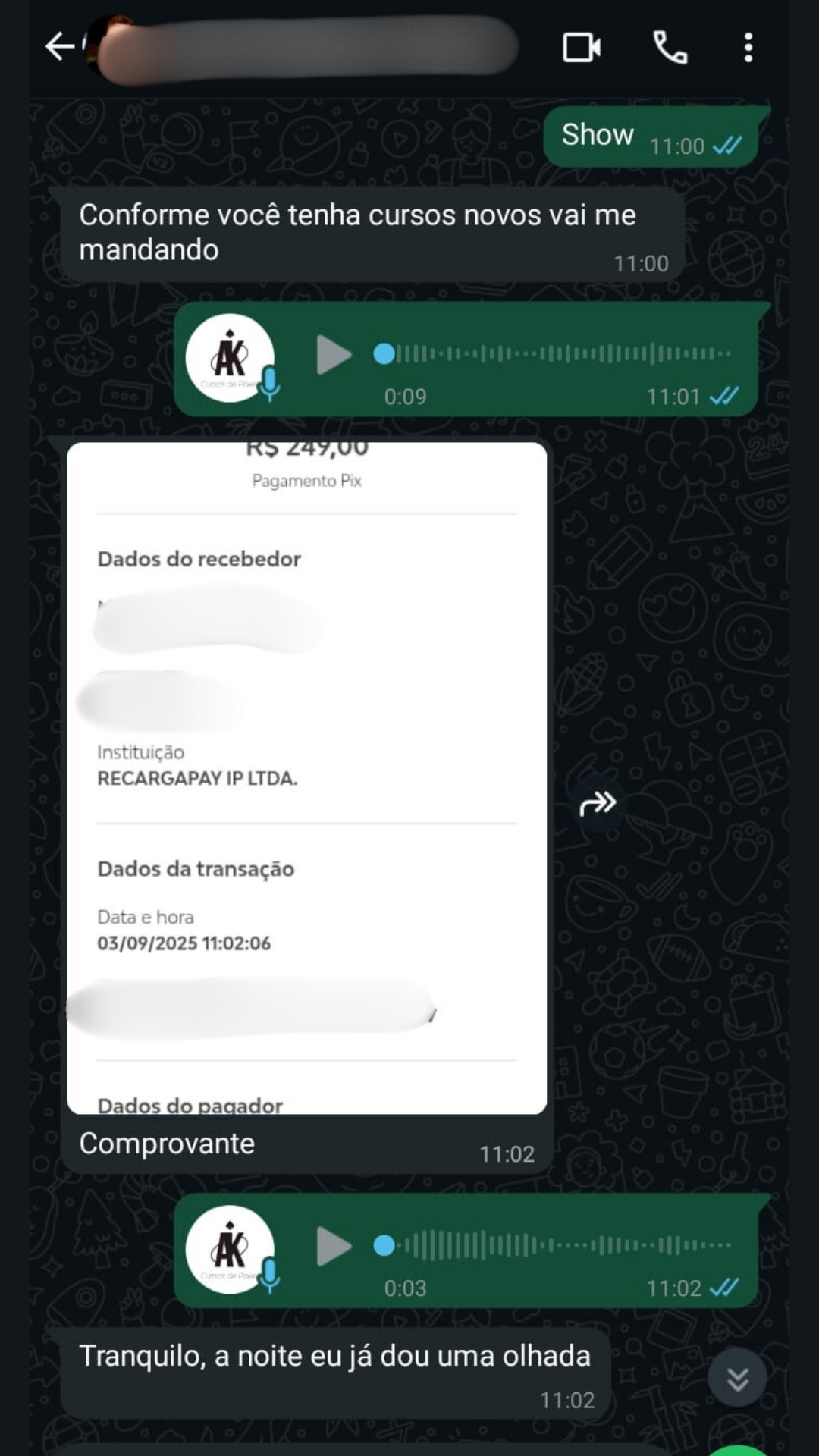Viewport: 819px width, 1456px height.
Task: Play the 0:03 voice message
Action: (x=334, y=1247)
